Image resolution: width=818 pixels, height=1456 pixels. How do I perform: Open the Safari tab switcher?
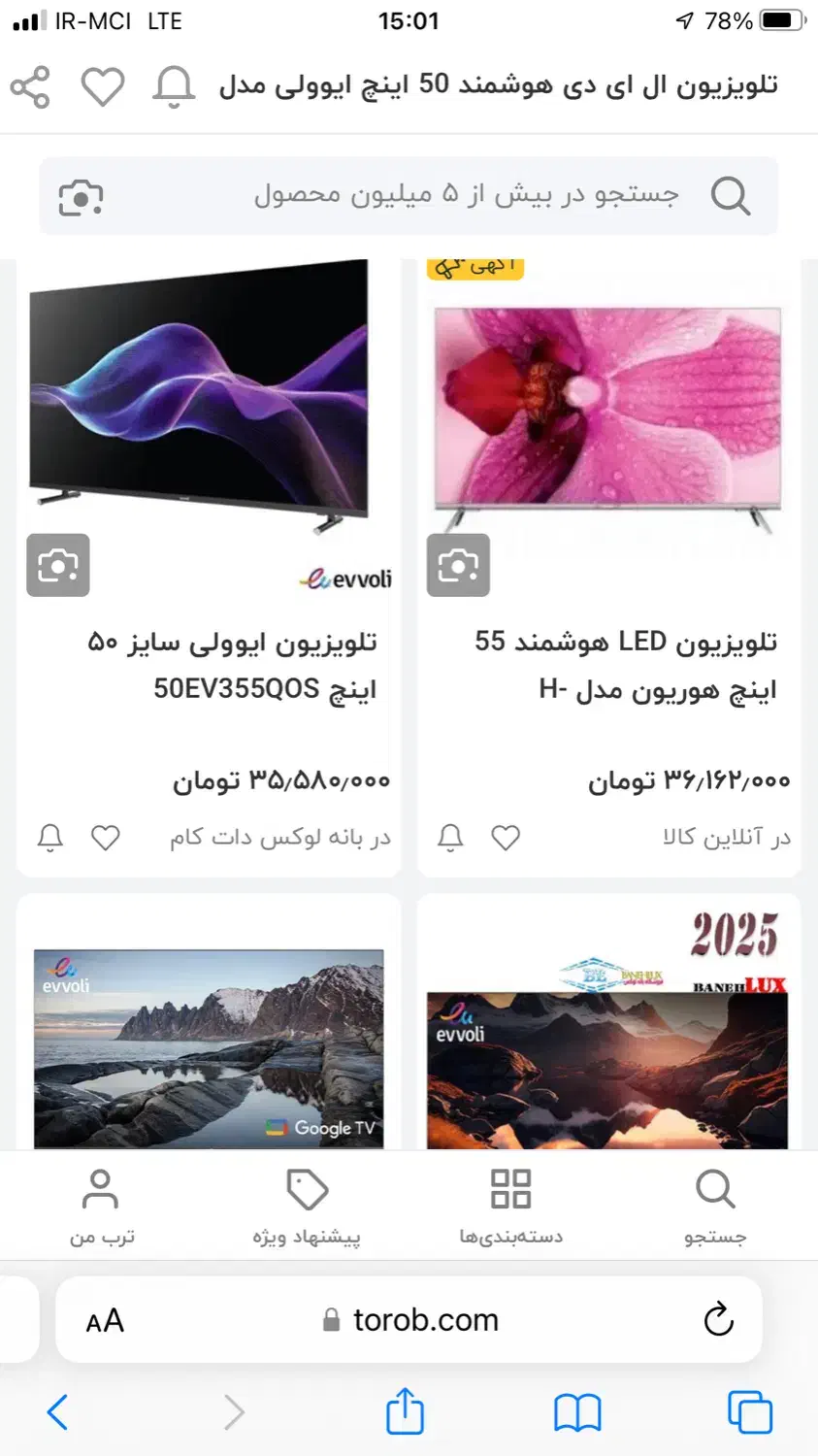748,1413
